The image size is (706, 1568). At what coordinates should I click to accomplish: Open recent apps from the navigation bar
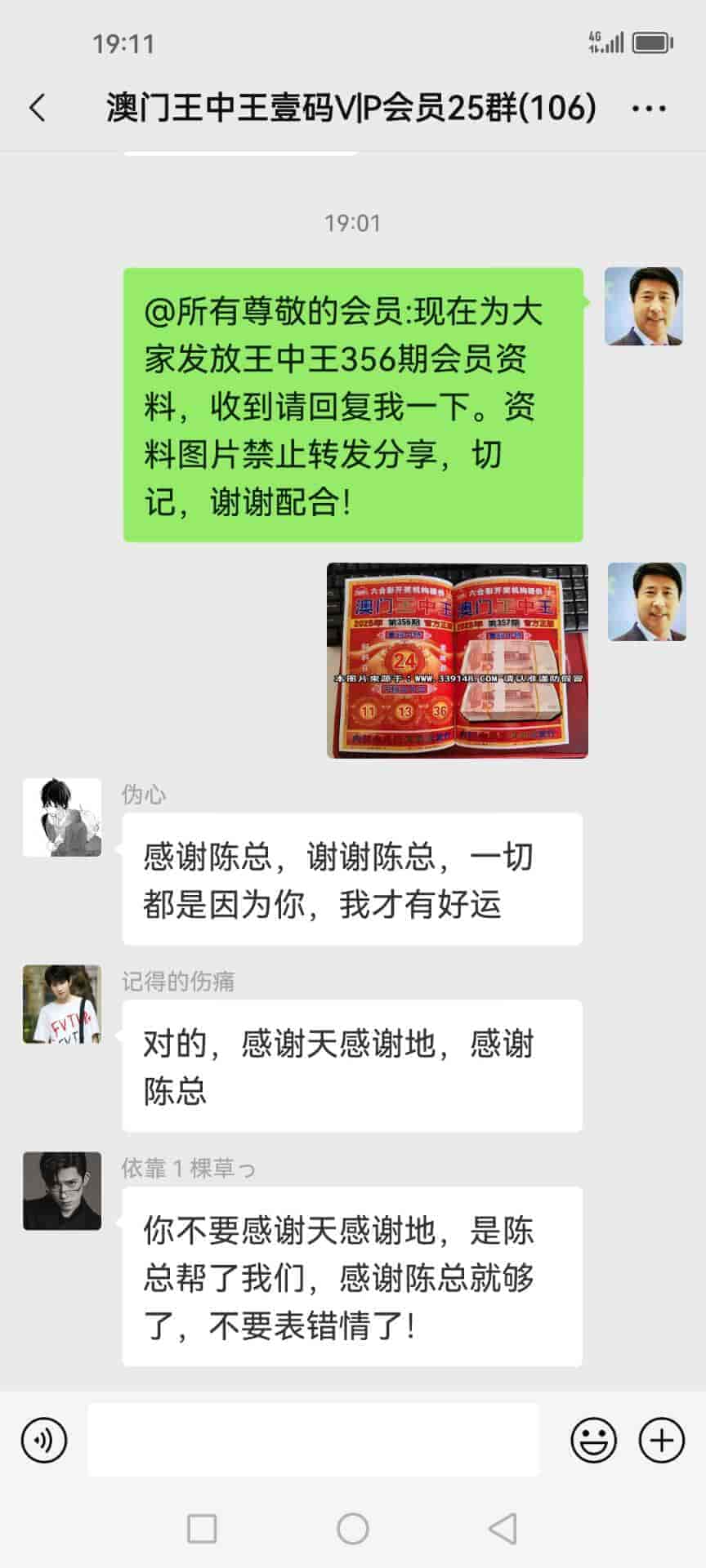pos(202,1528)
